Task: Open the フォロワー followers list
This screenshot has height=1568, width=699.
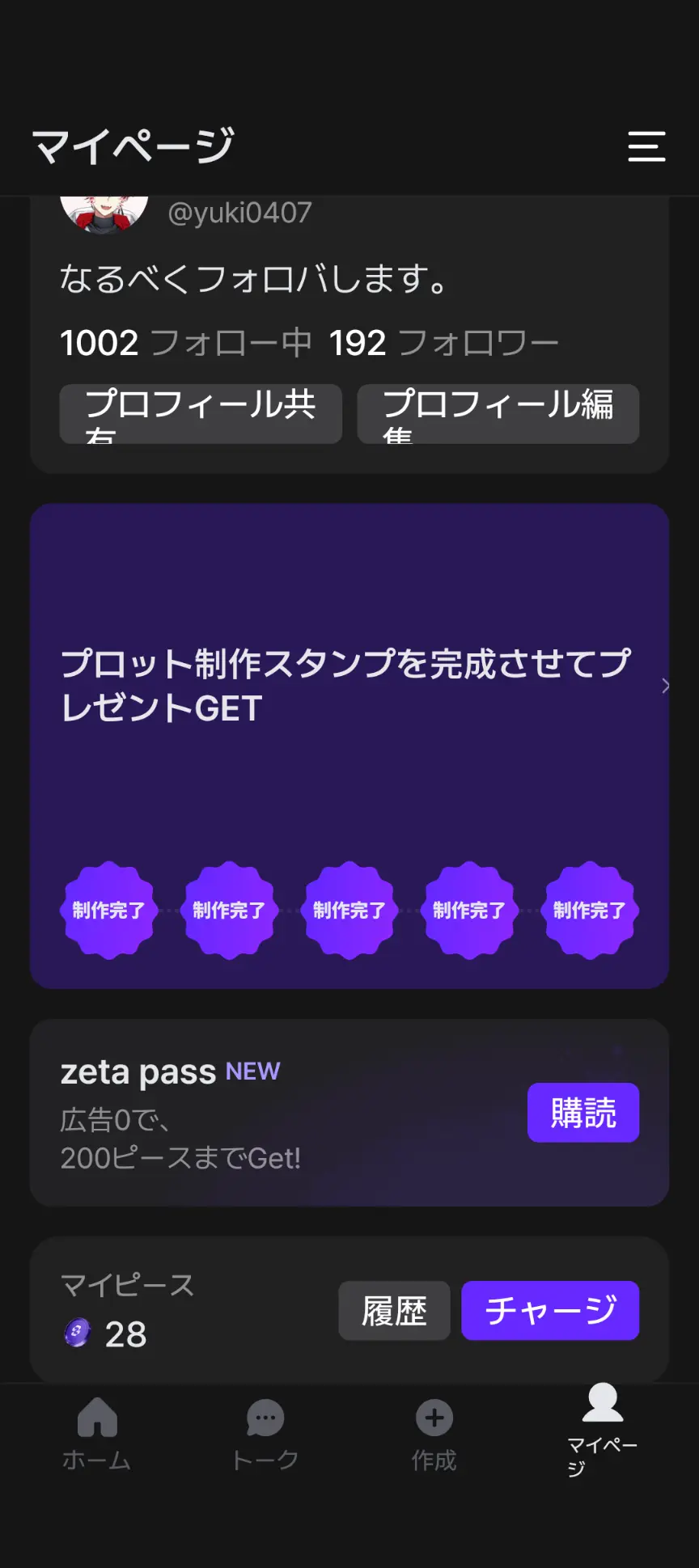Action: coord(444,343)
